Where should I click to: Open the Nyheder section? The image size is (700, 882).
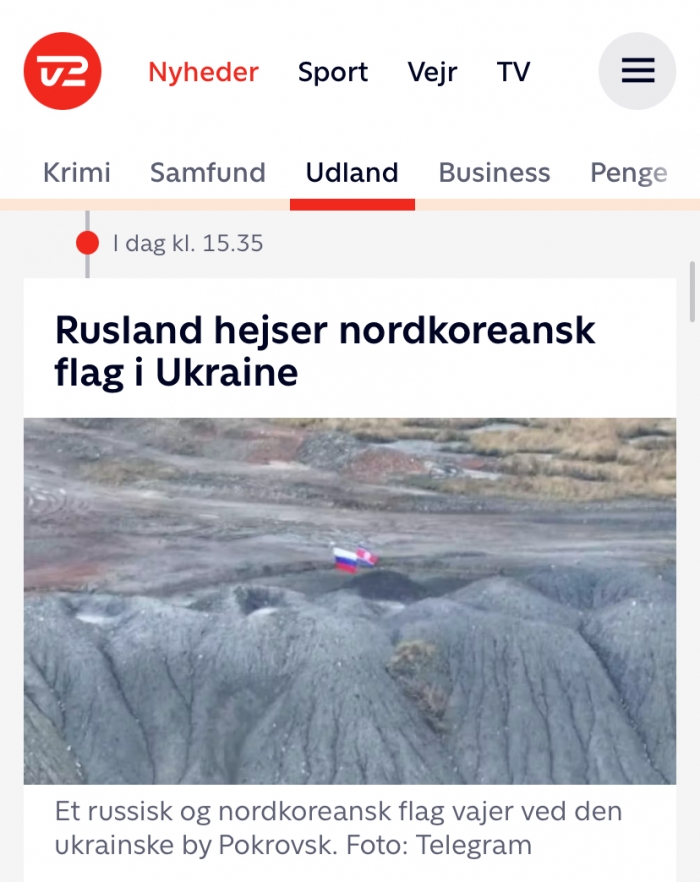tap(203, 72)
